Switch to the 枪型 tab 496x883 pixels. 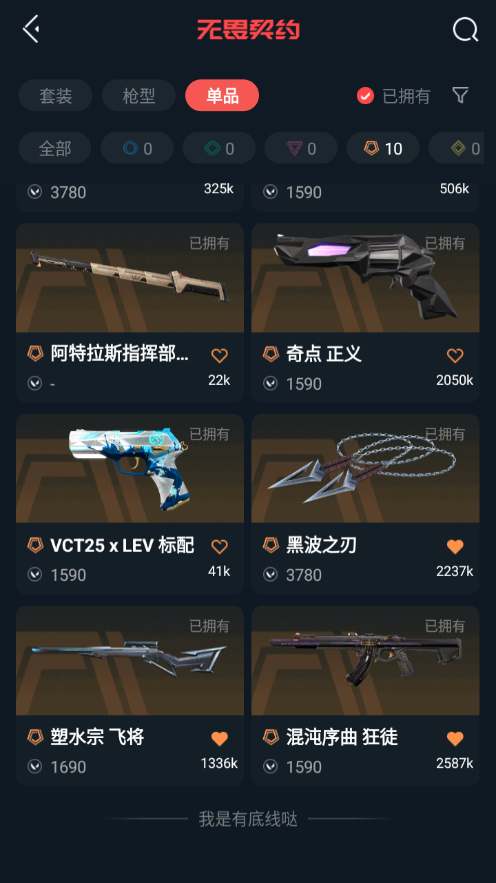coord(138,95)
